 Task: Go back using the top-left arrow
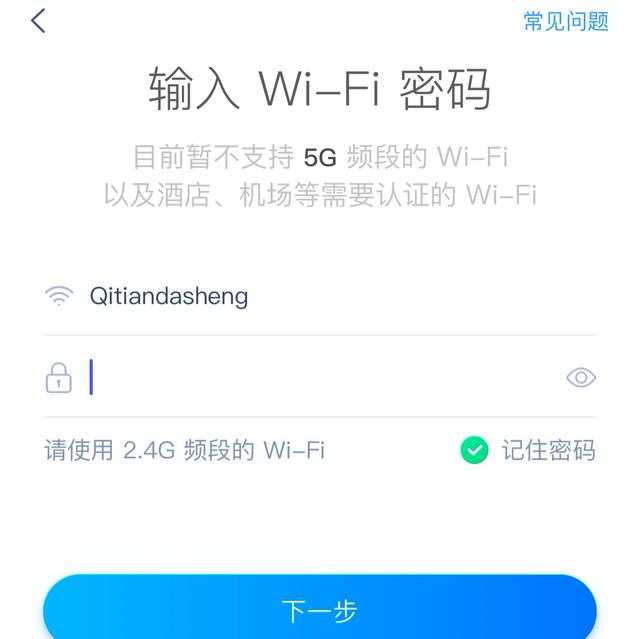point(38,21)
